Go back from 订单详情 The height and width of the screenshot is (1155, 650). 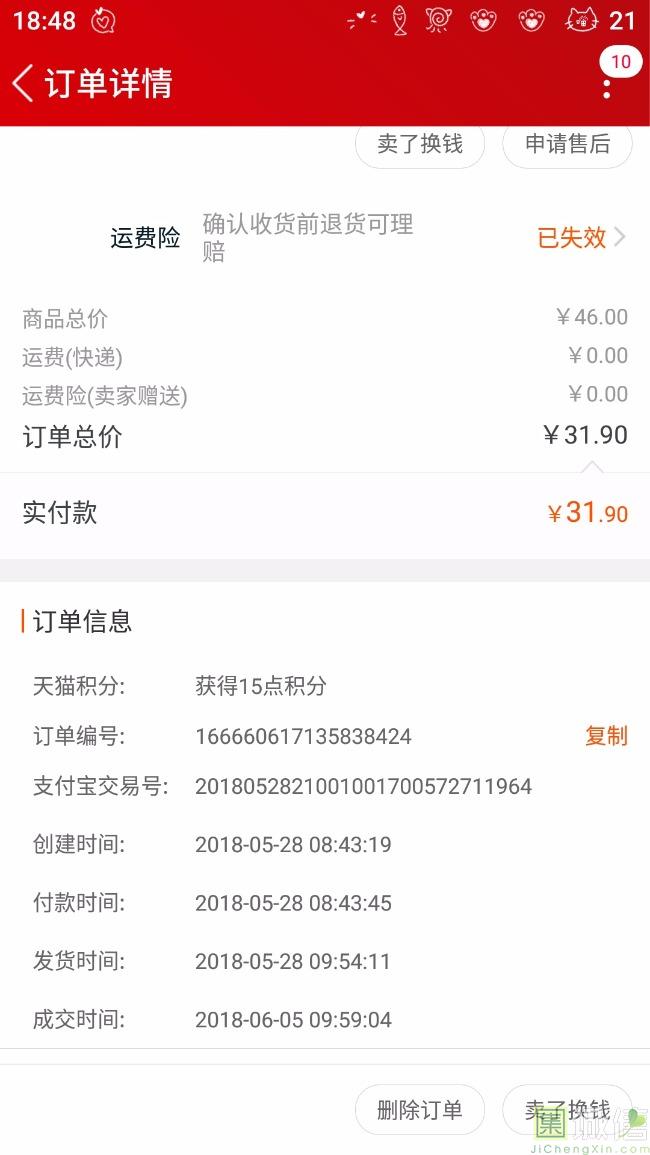click(x=24, y=82)
